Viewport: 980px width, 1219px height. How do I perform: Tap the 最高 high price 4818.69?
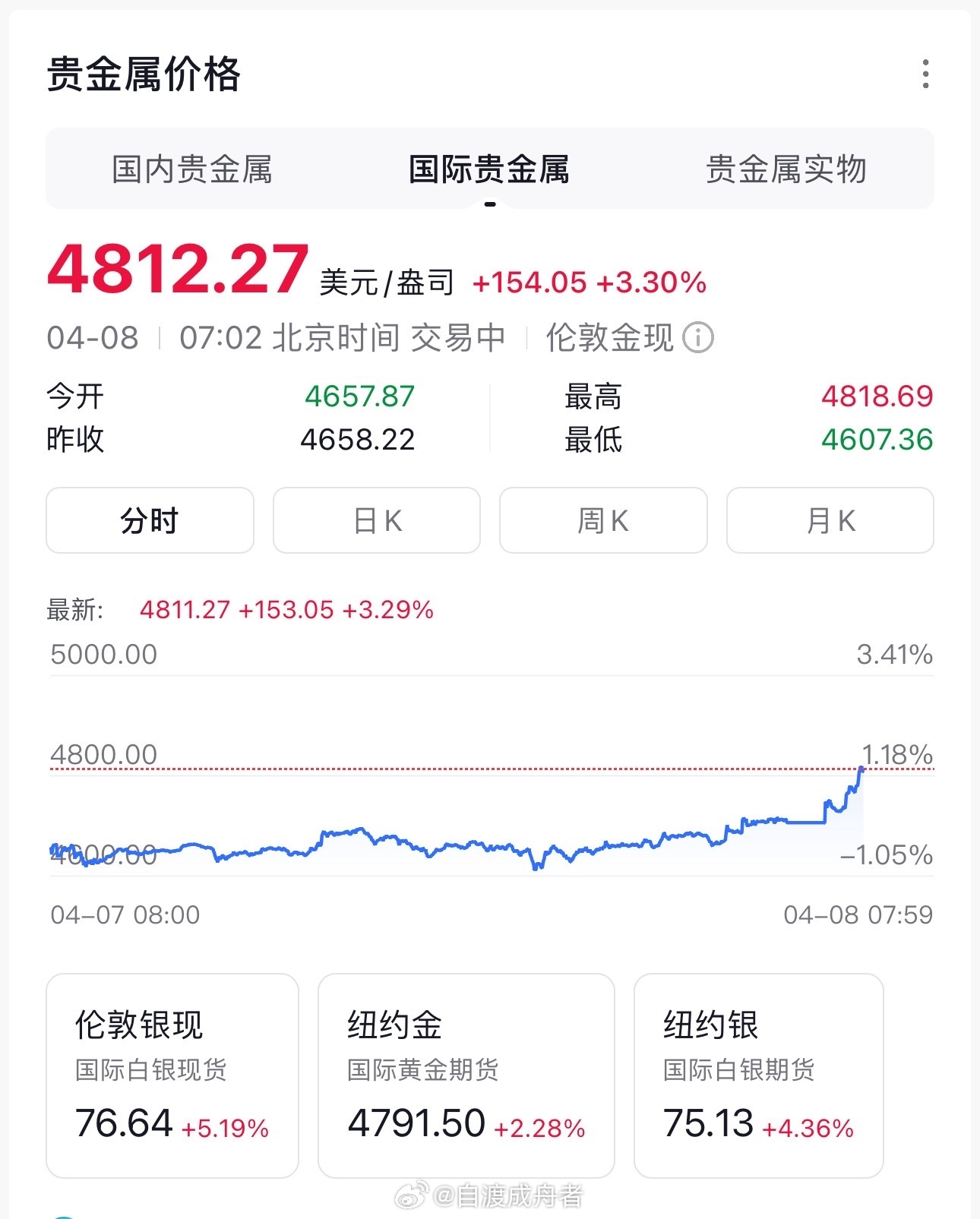(875, 396)
